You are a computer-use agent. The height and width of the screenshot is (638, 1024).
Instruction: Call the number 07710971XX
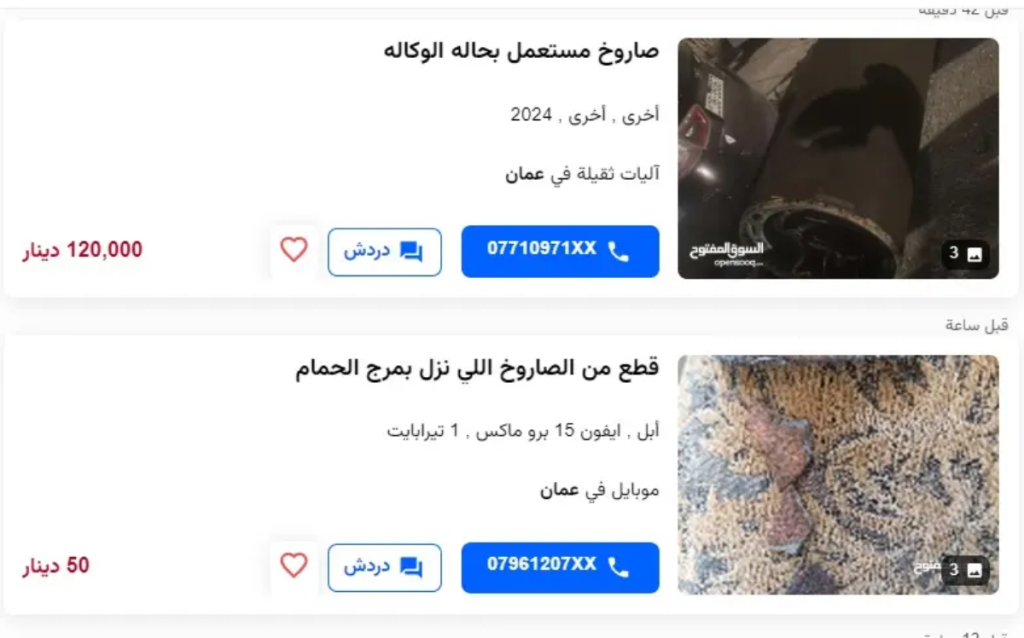[x=560, y=251]
